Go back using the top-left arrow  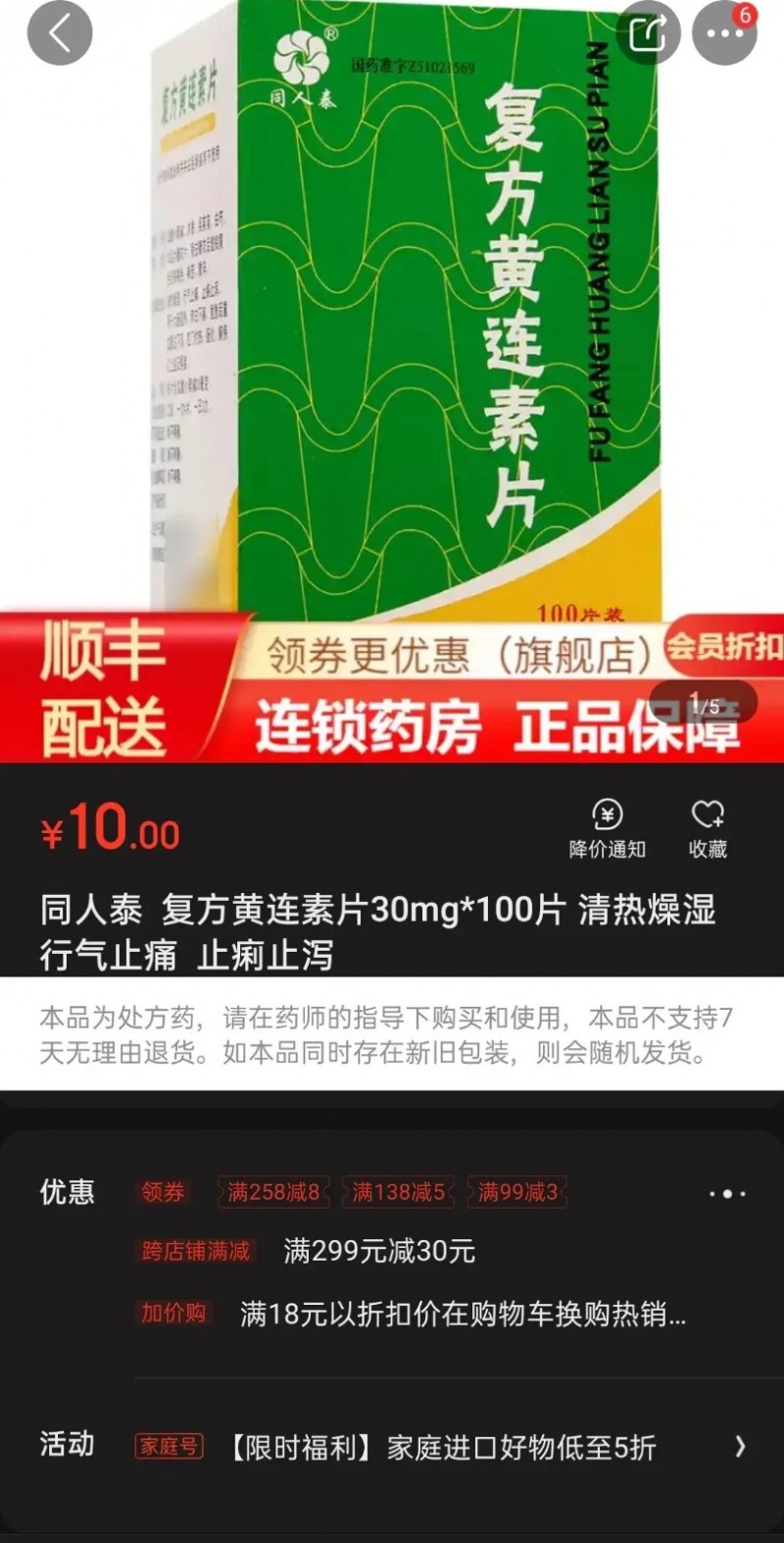tap(60, 33)
